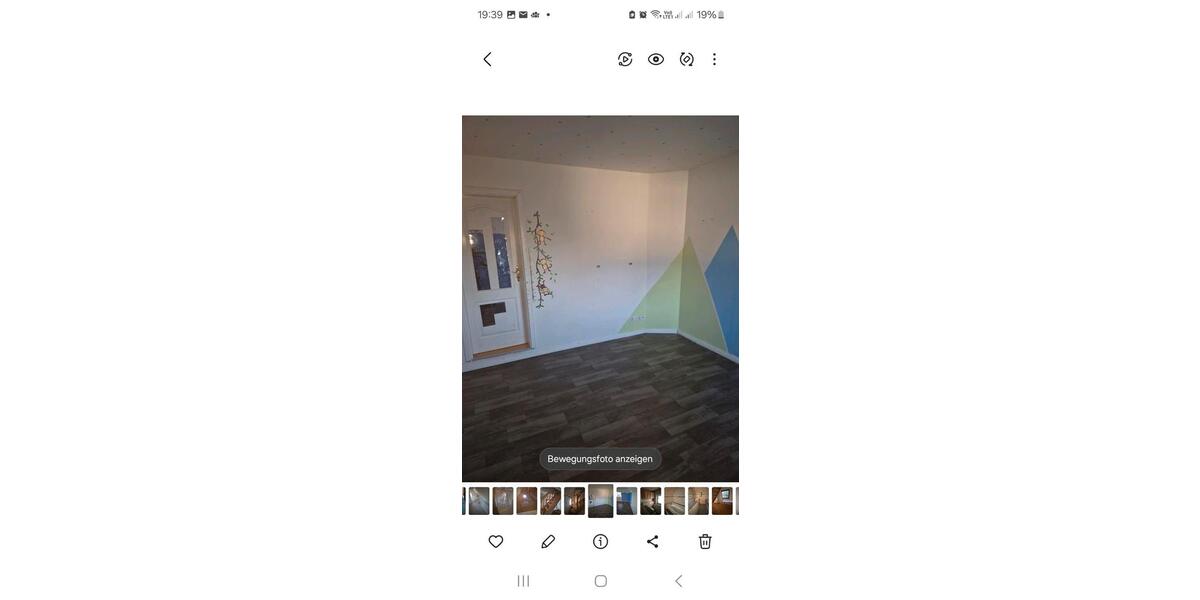Edit the photo with pencil icon
The image size is (1200, 600).
[x=548, y=541]
